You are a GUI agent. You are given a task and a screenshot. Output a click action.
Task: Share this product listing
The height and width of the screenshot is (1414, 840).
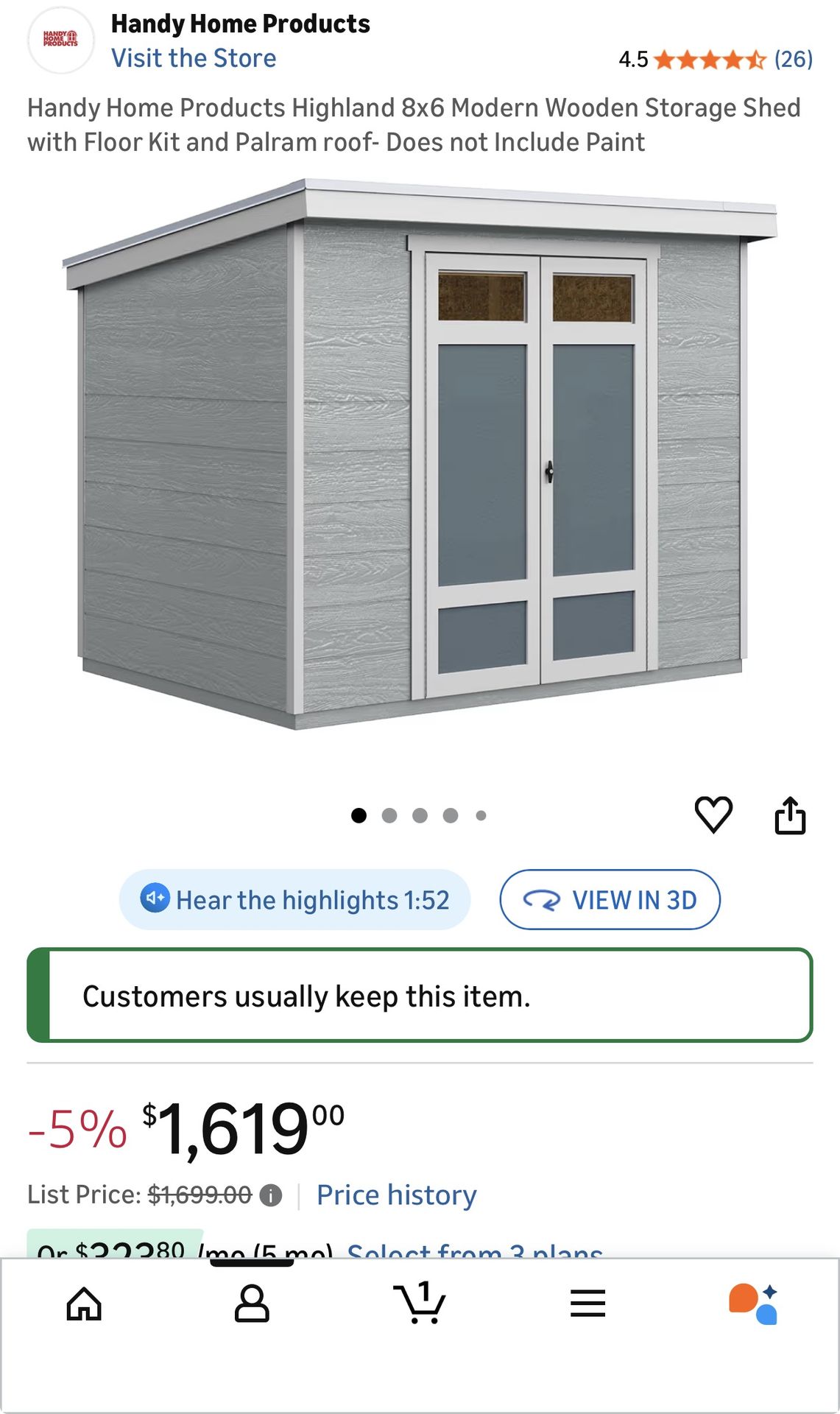790,815
